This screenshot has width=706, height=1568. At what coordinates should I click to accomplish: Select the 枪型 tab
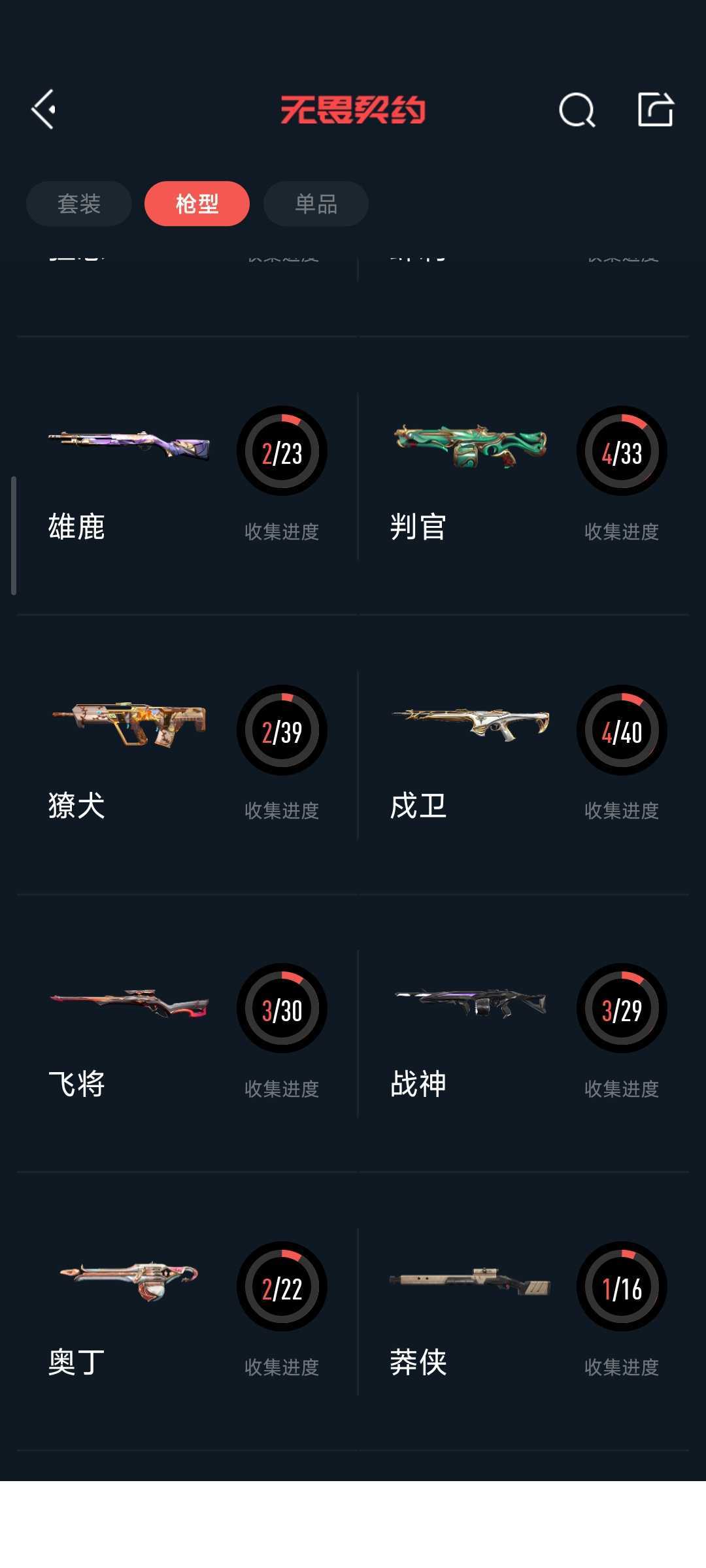197,204
